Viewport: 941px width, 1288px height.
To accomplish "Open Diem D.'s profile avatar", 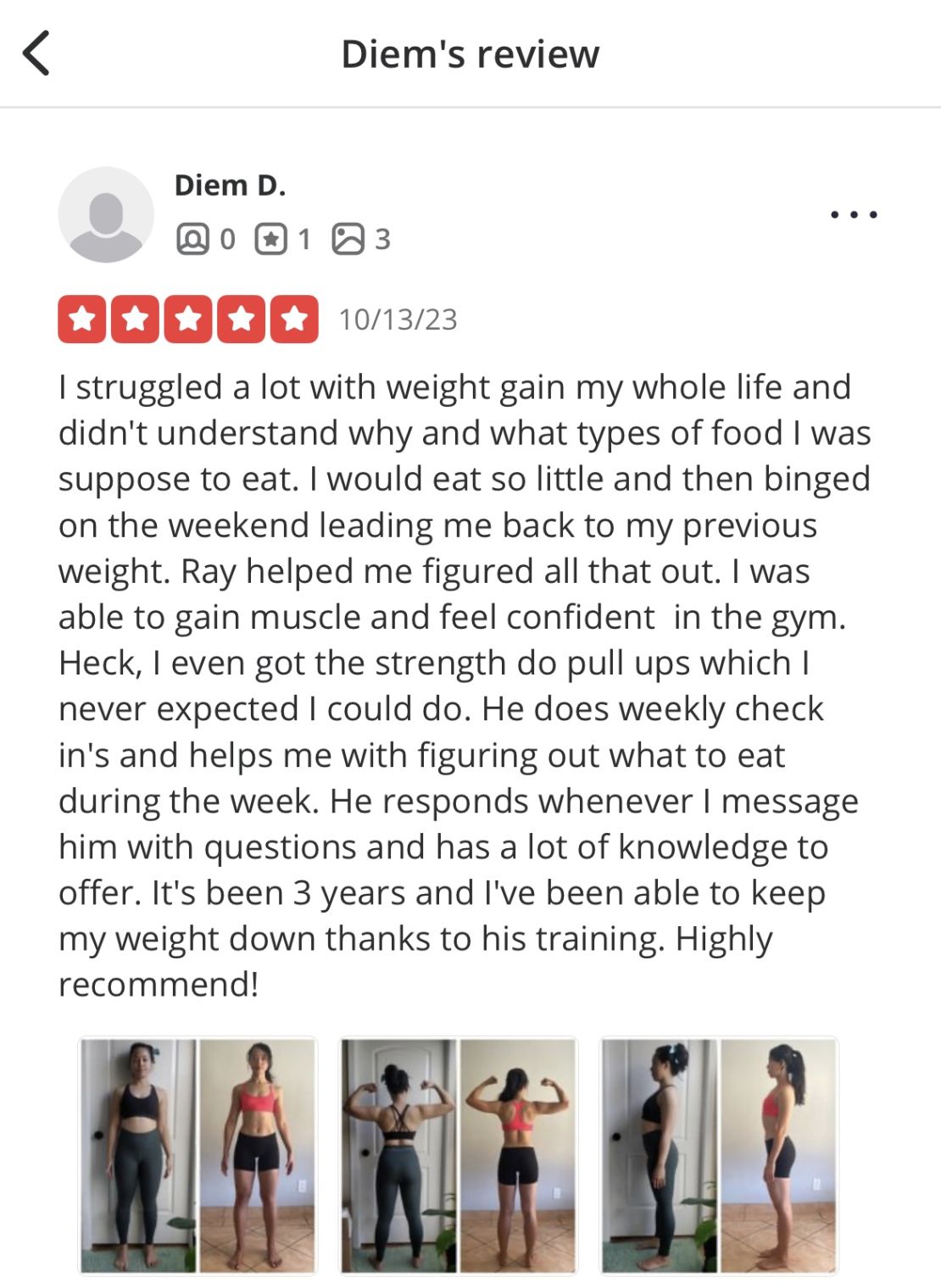I will [106, 214].
